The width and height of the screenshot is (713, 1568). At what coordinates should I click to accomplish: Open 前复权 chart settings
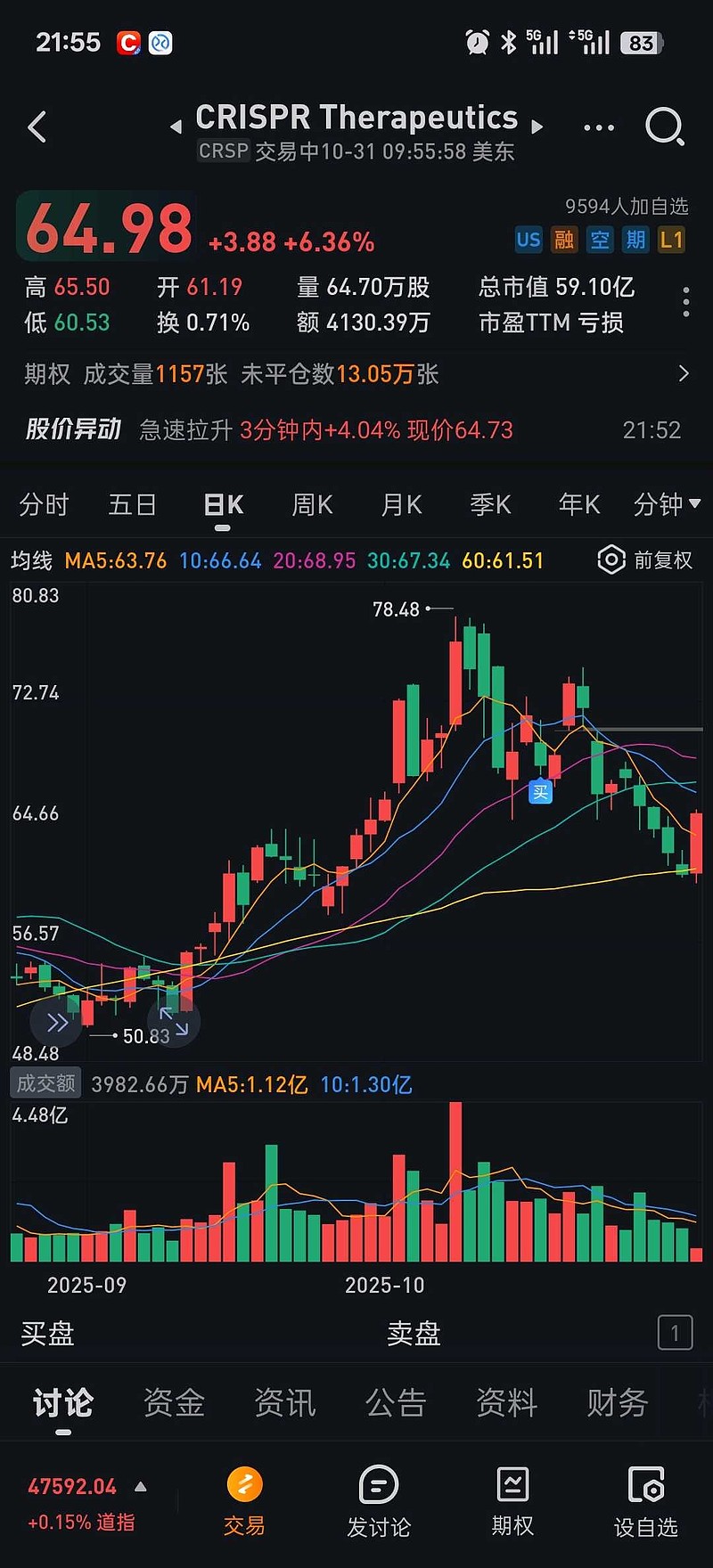(646, 560)
